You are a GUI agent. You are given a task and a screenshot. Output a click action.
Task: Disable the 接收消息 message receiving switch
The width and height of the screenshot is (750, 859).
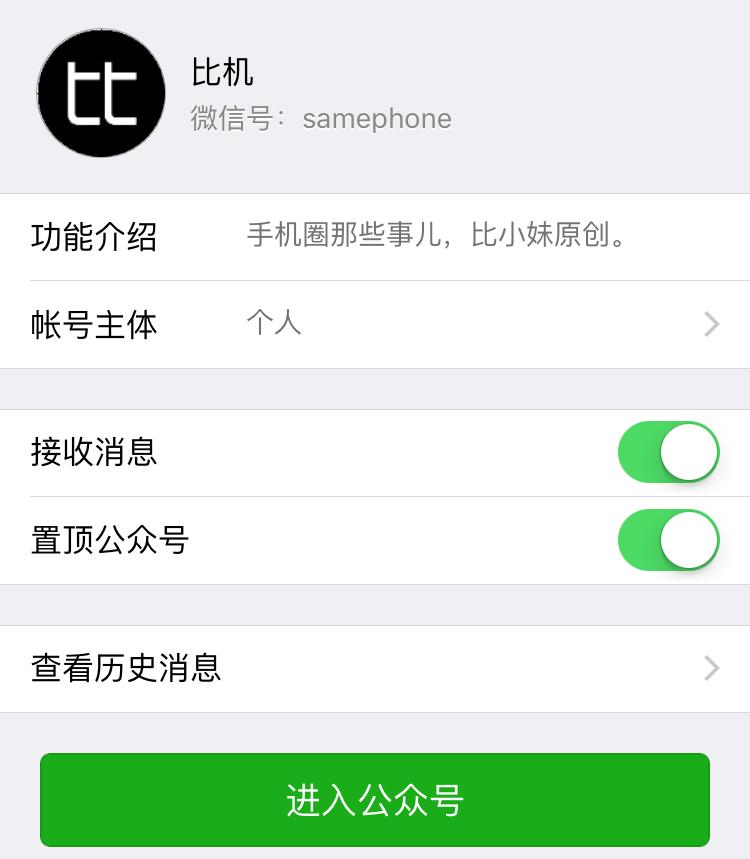[x=668, y=452]
